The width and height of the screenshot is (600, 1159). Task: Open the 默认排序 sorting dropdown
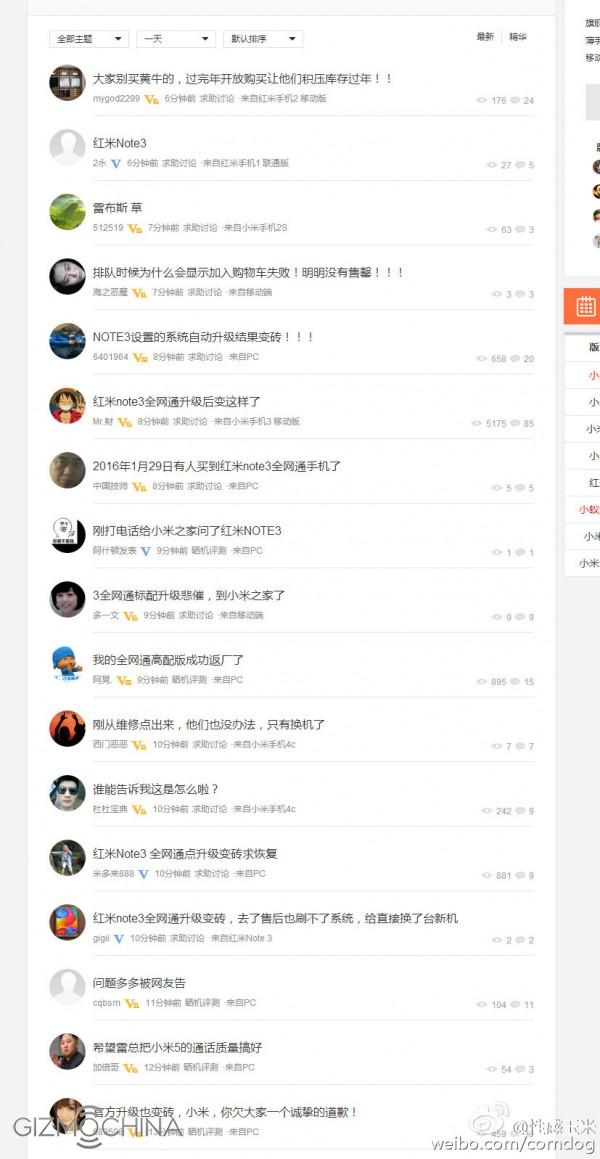[x=263, y=39]
